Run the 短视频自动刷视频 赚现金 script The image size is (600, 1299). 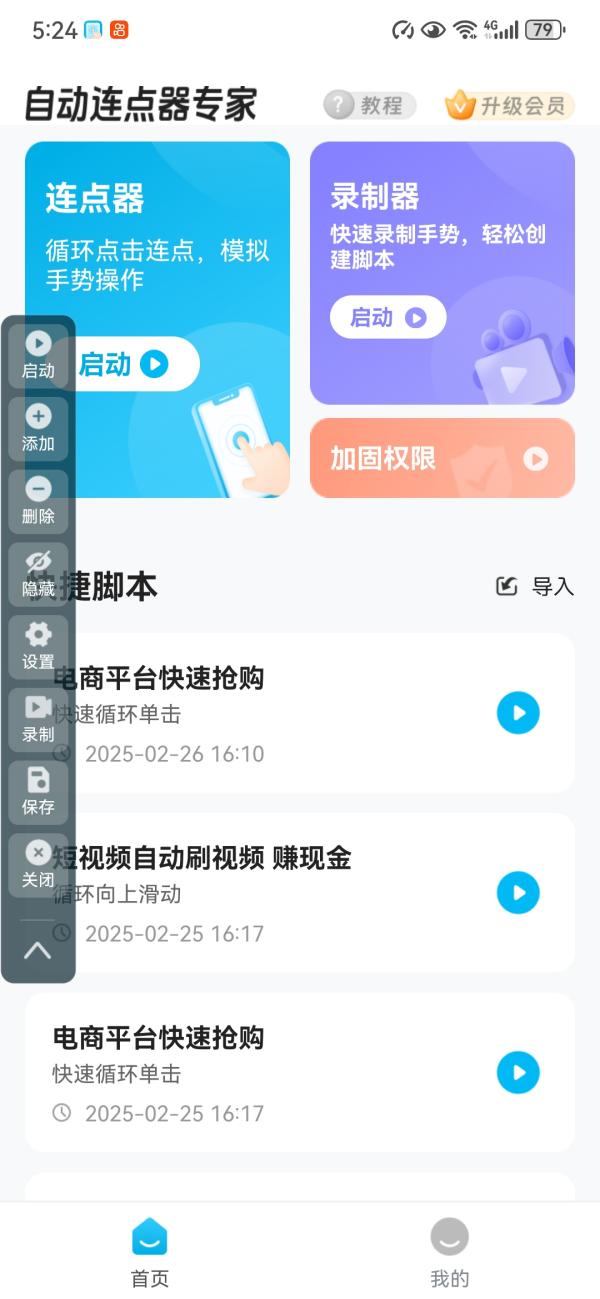tap(518, 893)
